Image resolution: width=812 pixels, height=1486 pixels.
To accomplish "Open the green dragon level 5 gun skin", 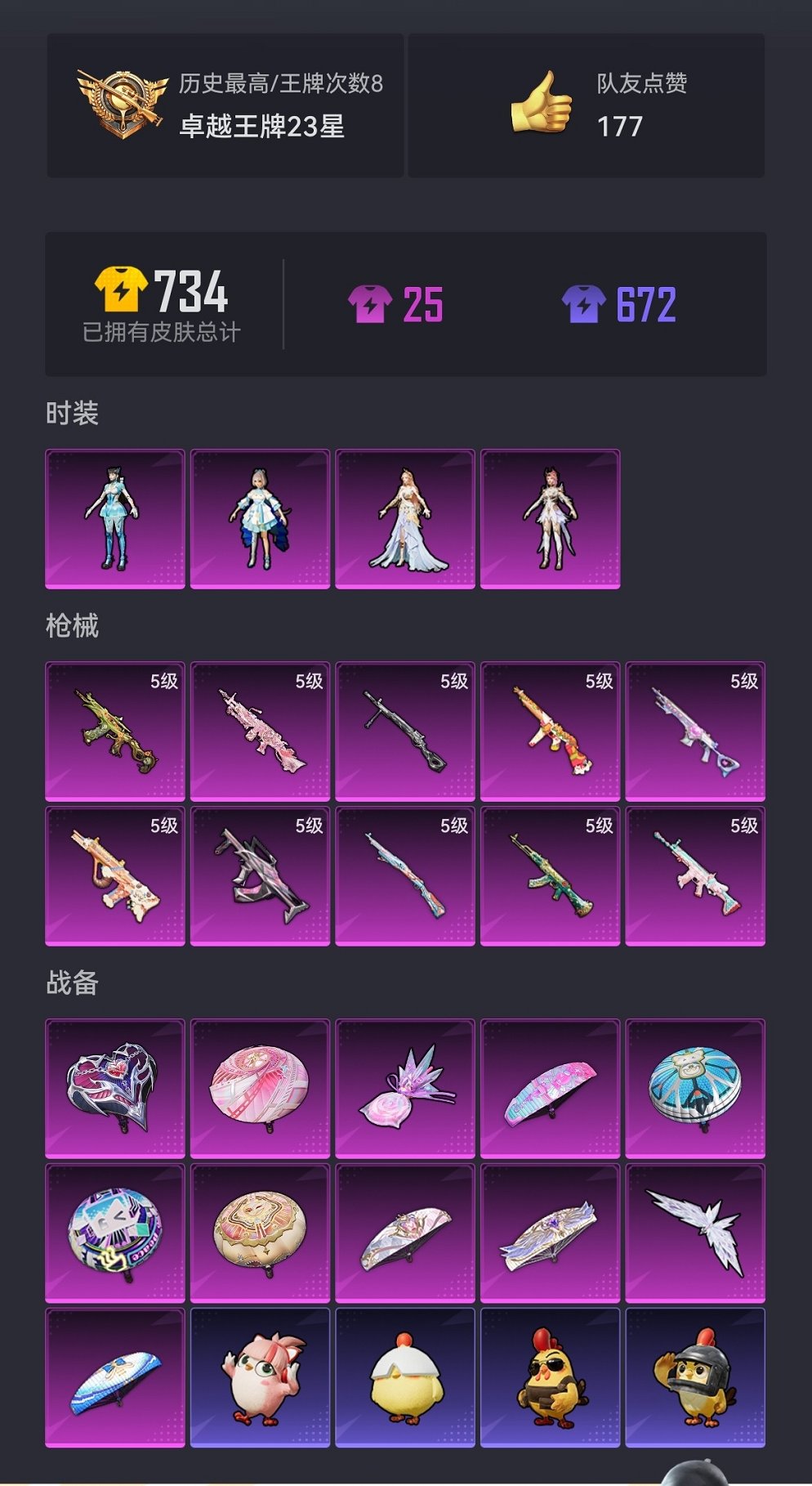I will click(x=114, y=731).
